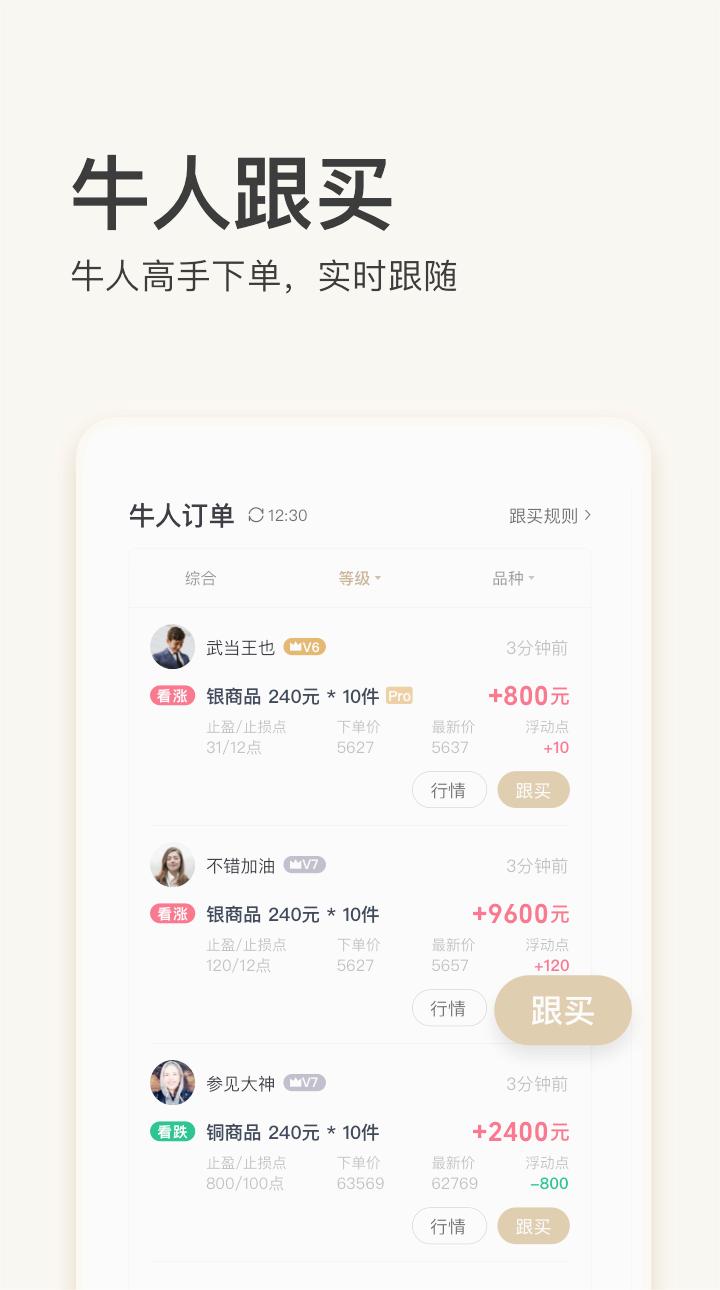Click the +9600元 profit amount
The height and width of the screenshot is (1290, 720).
point(520,913)
